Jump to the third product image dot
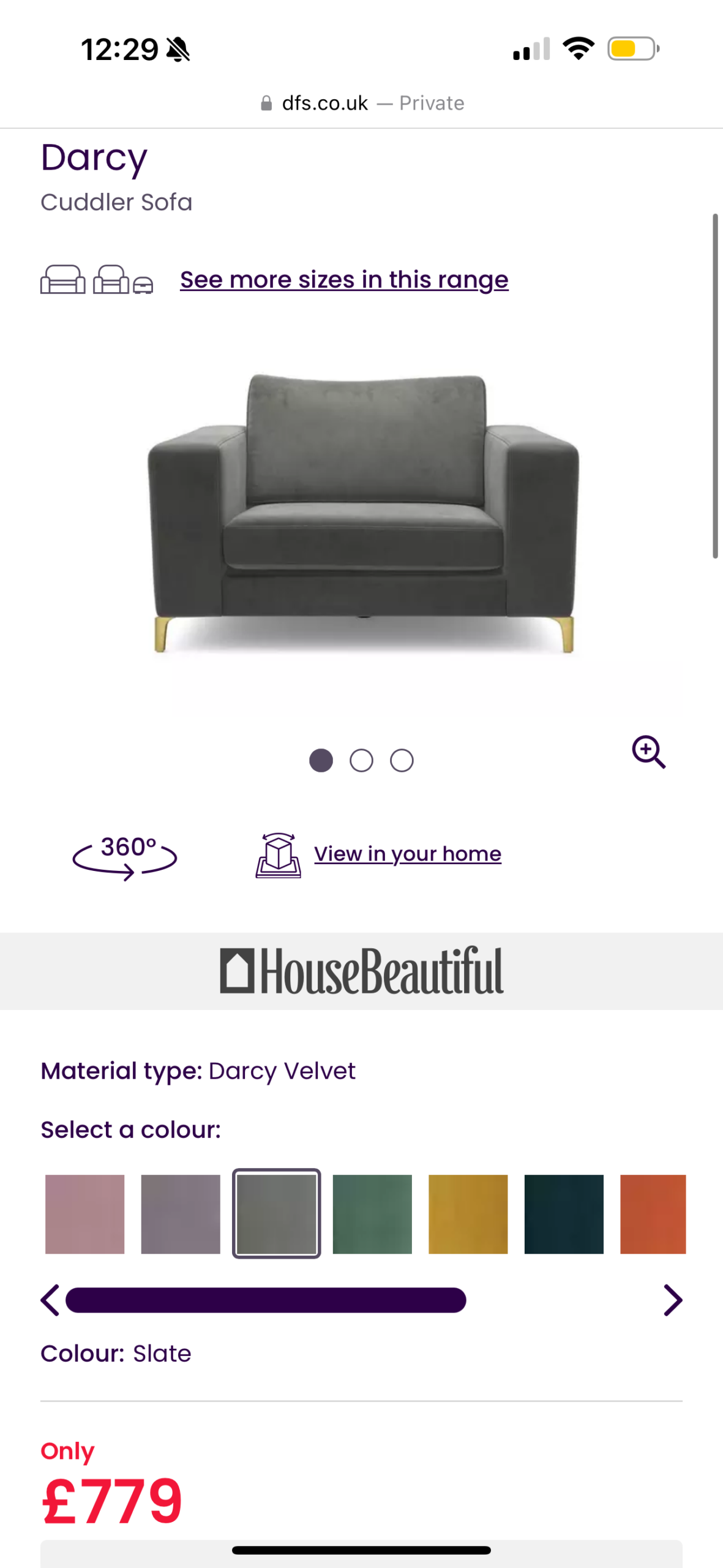 point(402,761)
